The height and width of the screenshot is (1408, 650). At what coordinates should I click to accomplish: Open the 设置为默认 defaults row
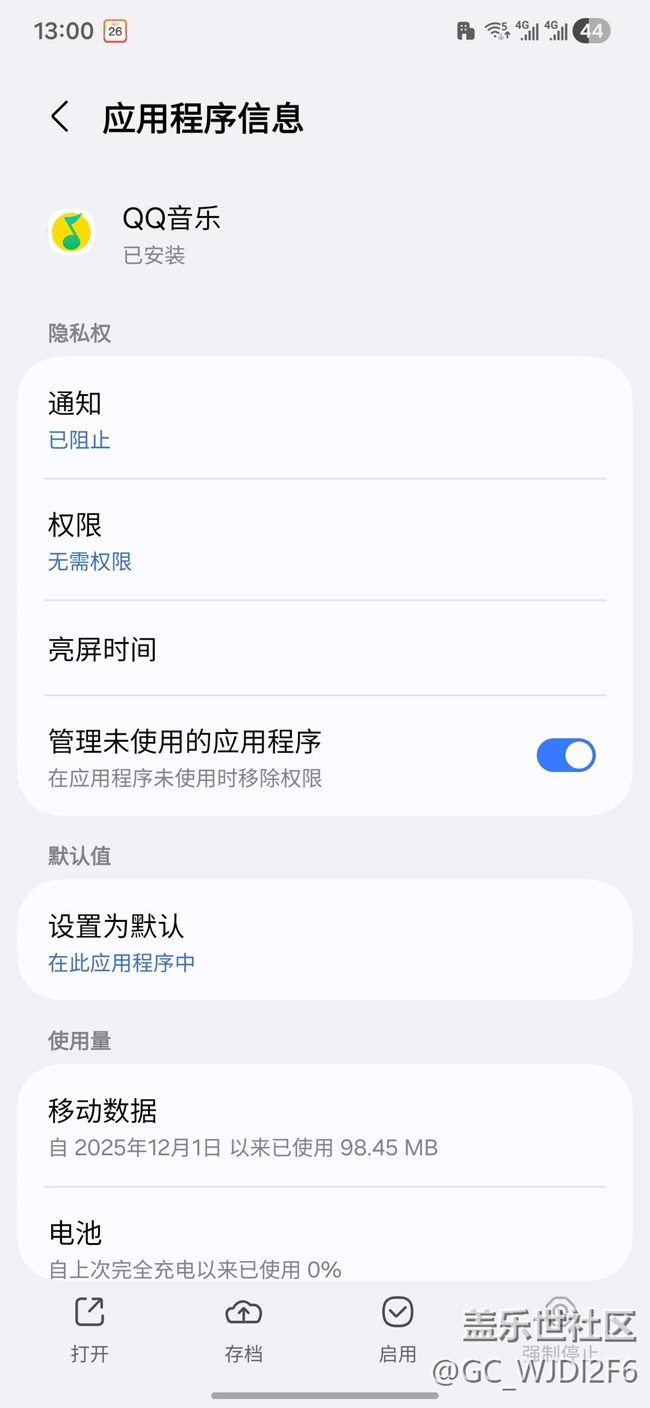coord(324,941)
